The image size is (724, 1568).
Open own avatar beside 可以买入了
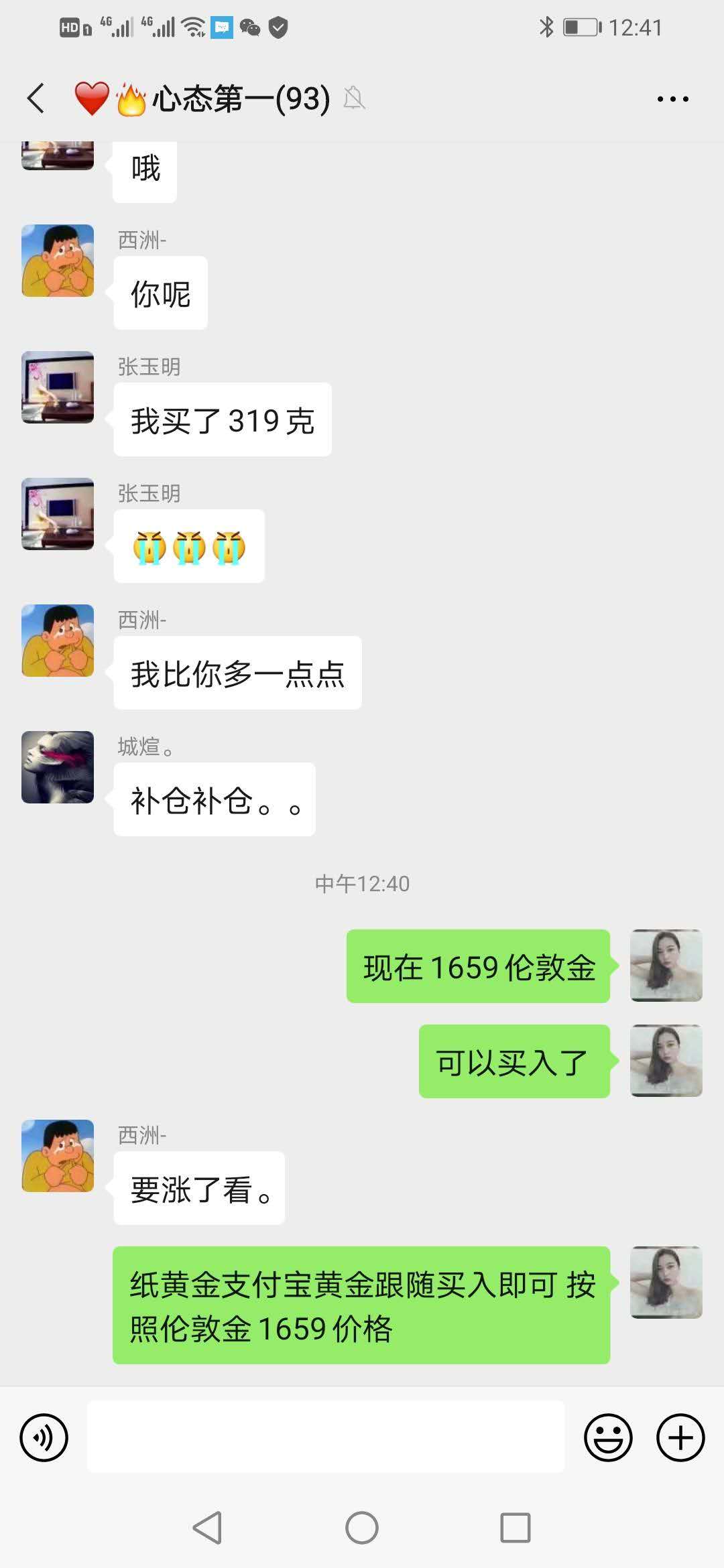[666, 1061]
